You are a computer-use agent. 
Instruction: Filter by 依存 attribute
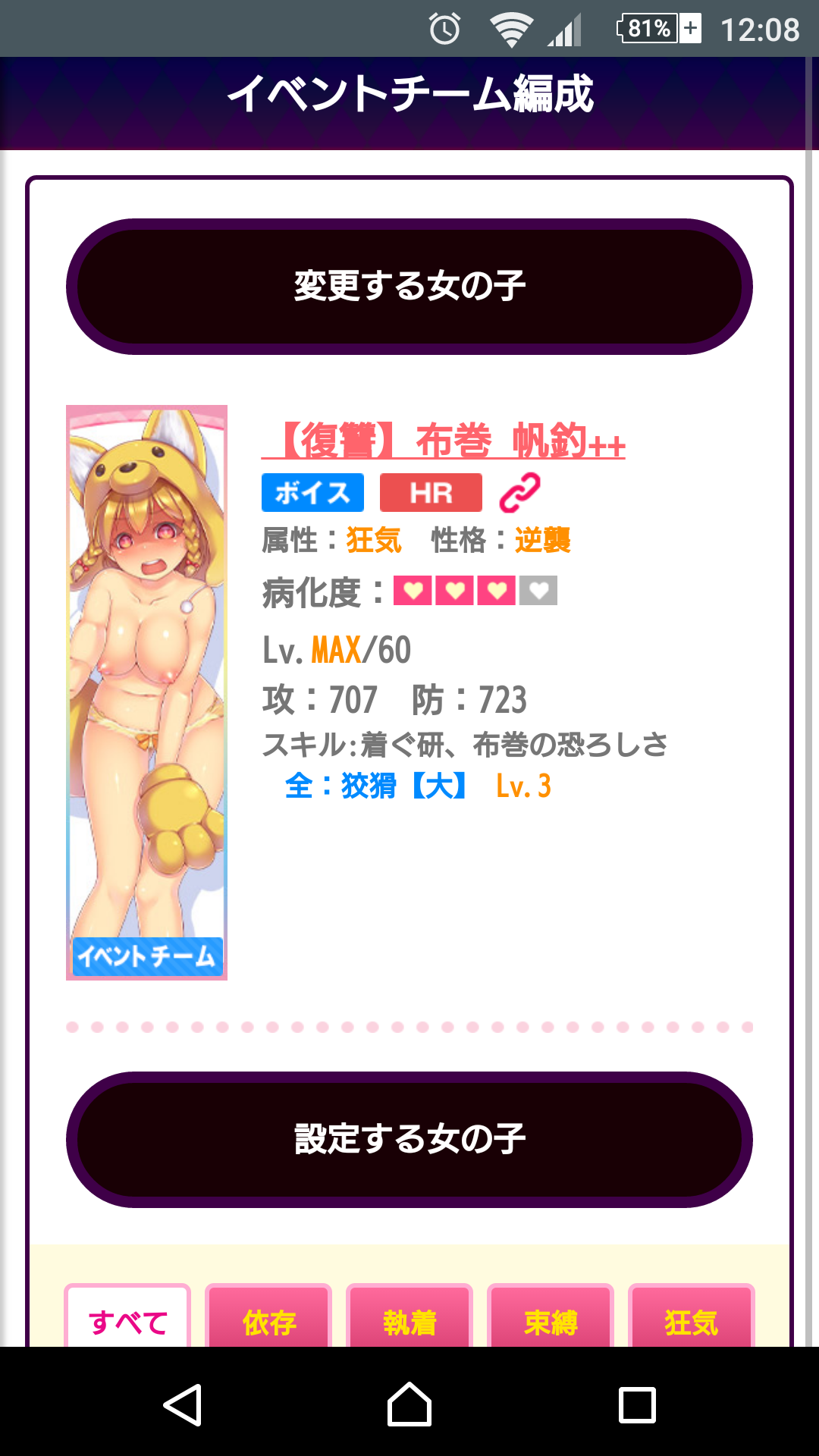268,1319
